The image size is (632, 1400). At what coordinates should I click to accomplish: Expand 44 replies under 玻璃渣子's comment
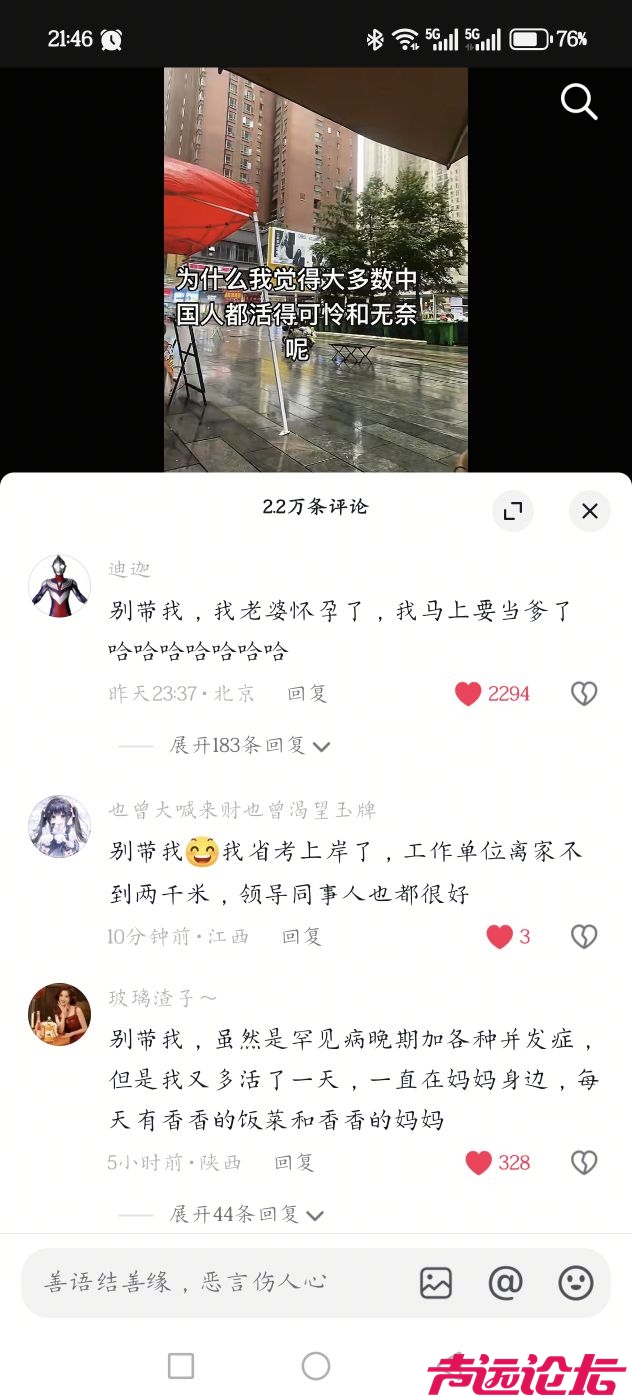[x=246, y=1214]
